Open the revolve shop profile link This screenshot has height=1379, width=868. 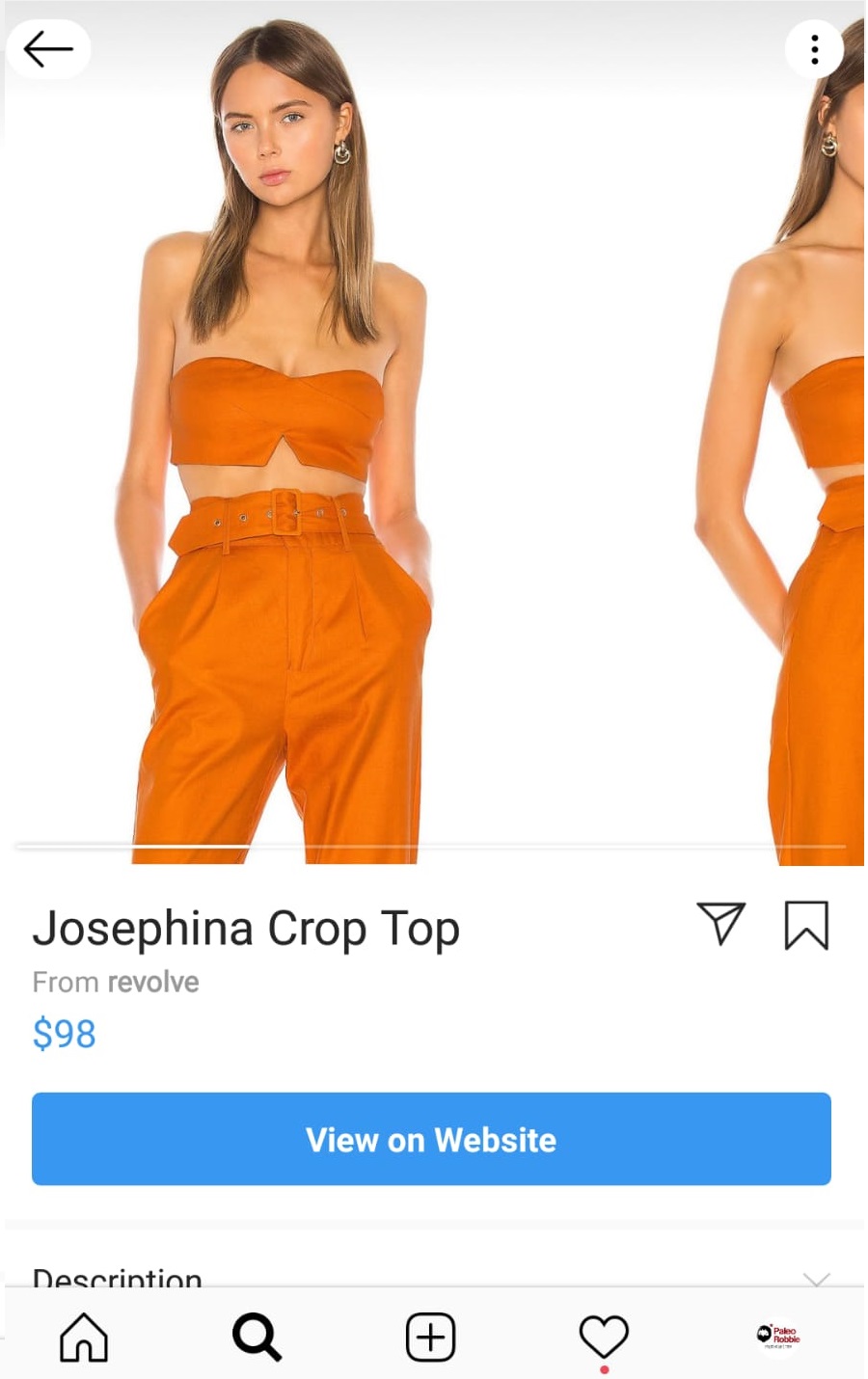point(153,982)
